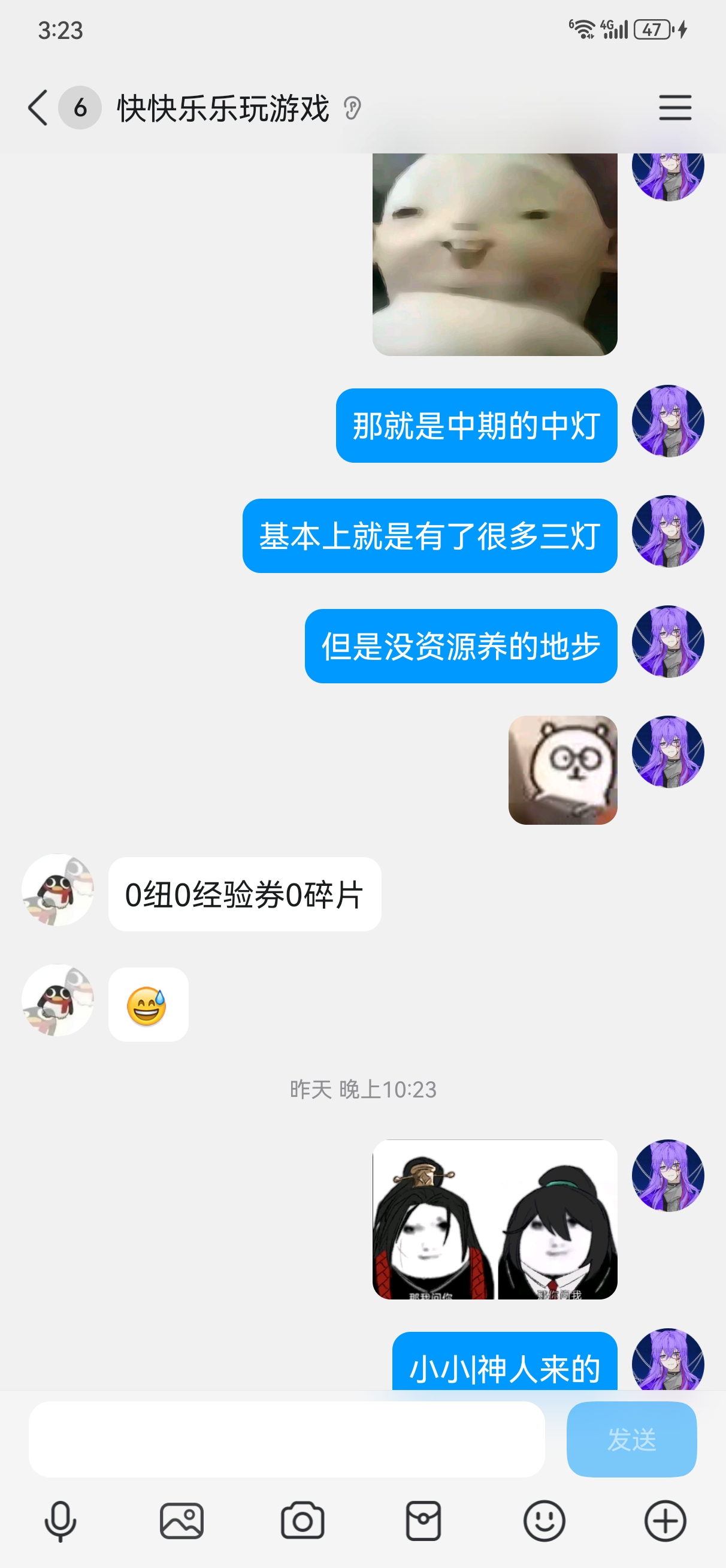Open penguin avatar next to 0纽0经验券0碎片
Screen dimensions: 726x1568
click(x=58, y=890)
